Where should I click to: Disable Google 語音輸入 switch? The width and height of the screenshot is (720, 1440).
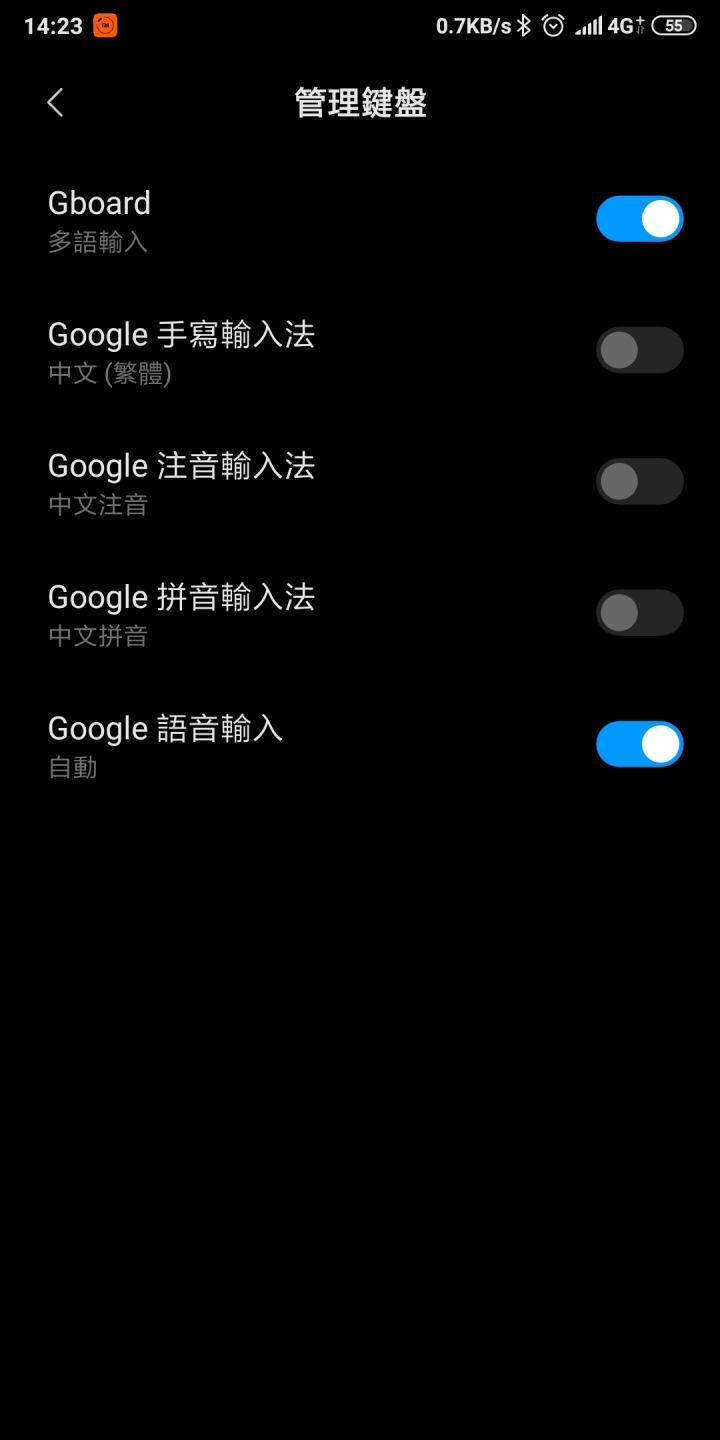click(640, 744)
